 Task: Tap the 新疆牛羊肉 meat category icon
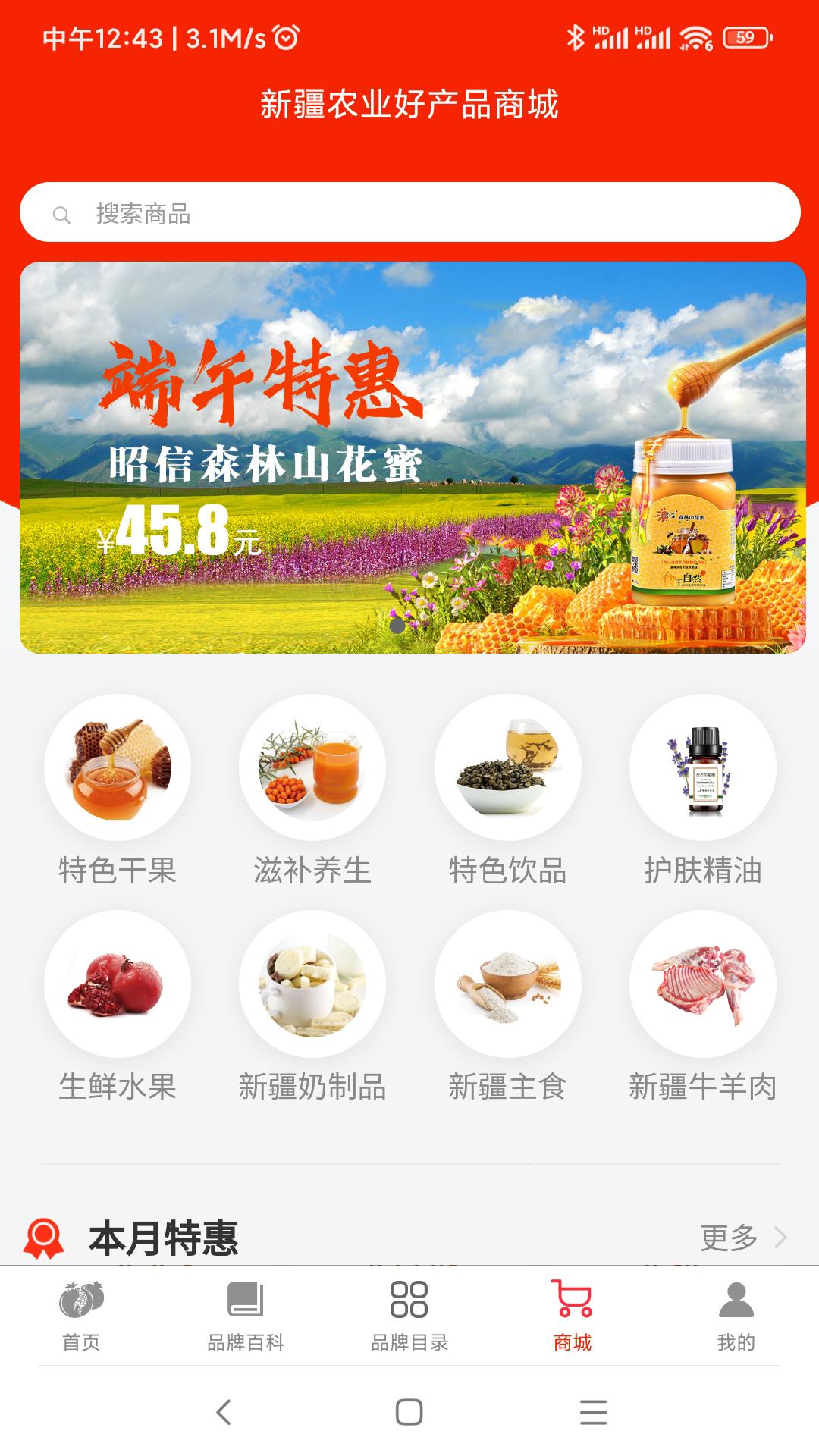[x=701, y=982]
